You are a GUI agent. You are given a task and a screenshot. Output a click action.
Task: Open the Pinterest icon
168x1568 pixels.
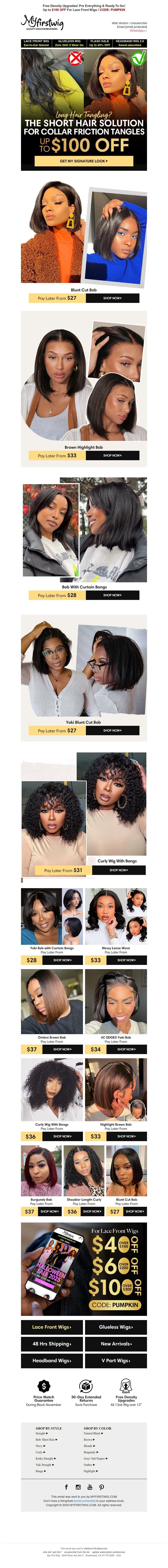point(102,1487)
